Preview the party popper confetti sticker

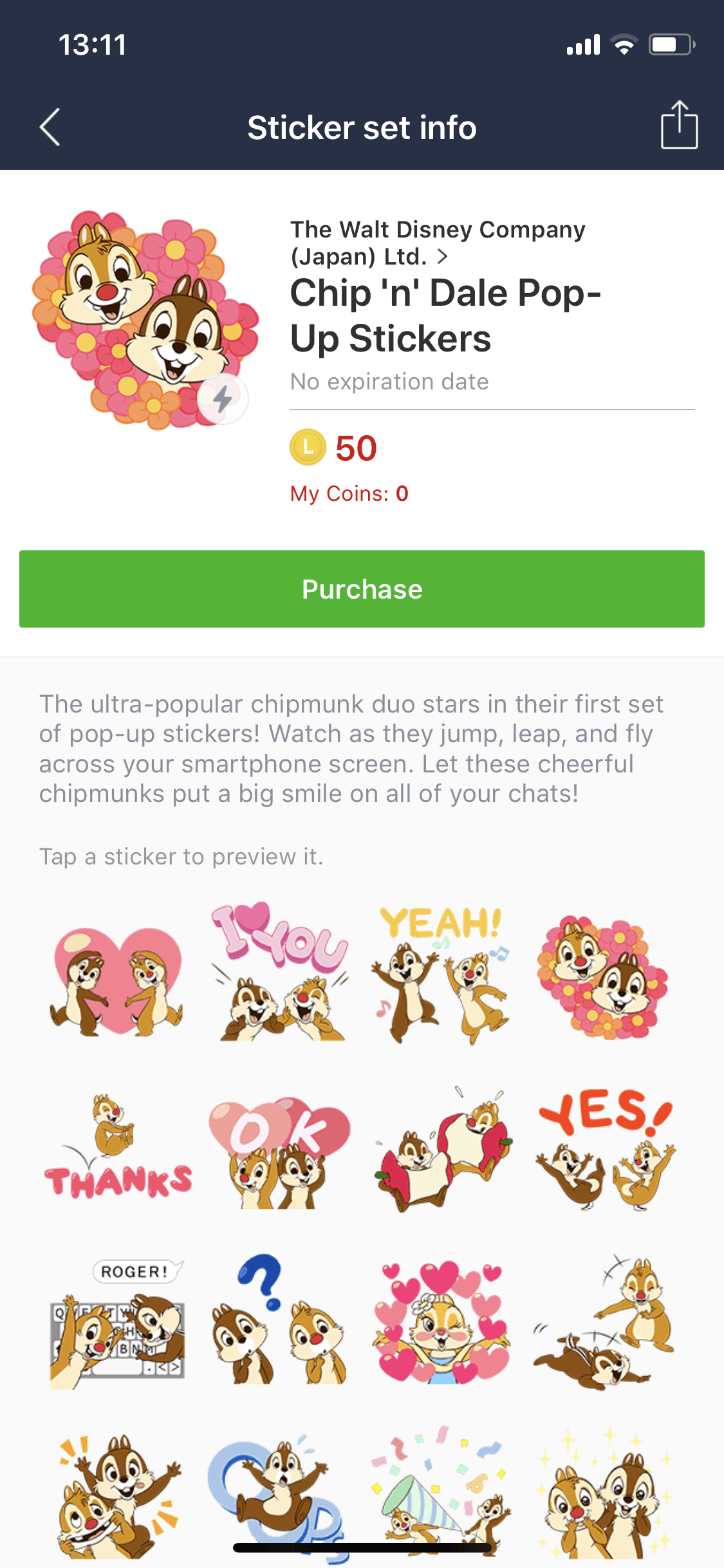coord(441,1490)
